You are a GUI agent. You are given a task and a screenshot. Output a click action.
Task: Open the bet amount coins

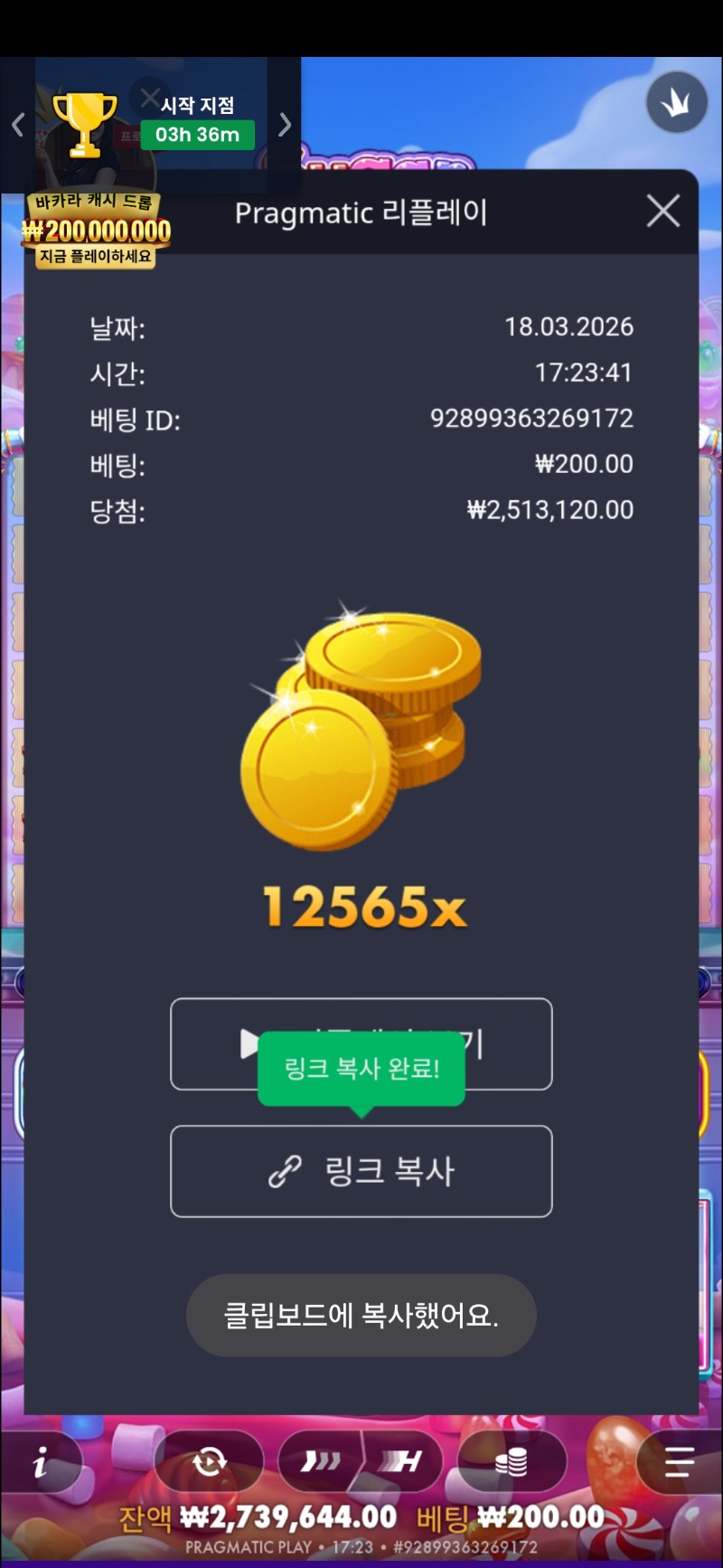(x=512, y=1461)
